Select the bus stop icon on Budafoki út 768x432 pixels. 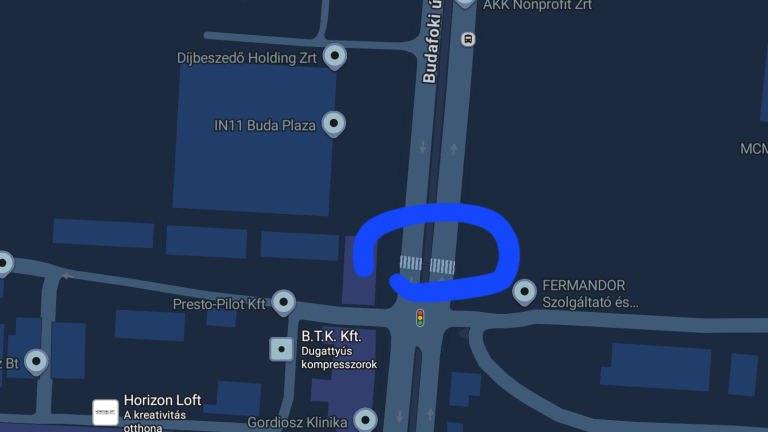coord(468,39)
